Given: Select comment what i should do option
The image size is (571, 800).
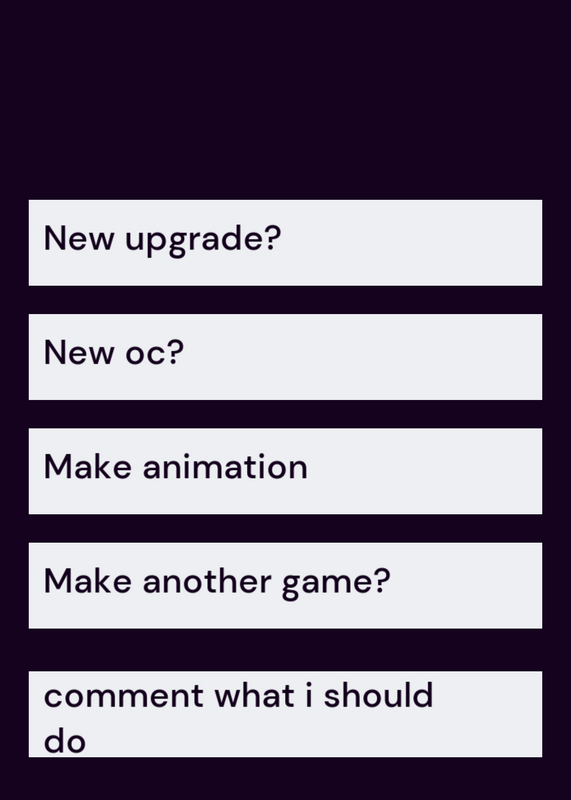Looking at the screenshot, I should (285, 714).
